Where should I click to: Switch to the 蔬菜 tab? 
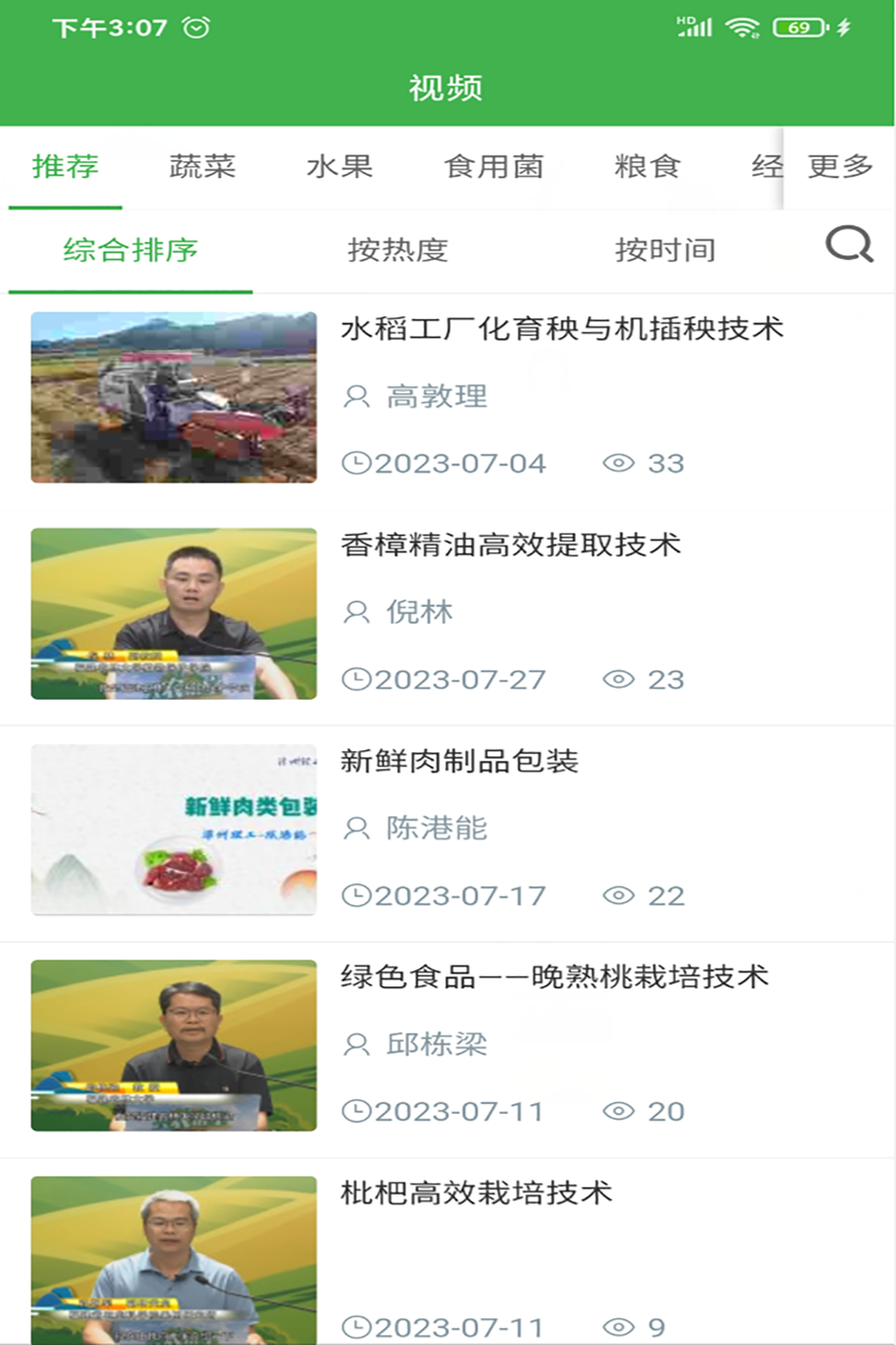pyautogui.click(x=203, y=166)
